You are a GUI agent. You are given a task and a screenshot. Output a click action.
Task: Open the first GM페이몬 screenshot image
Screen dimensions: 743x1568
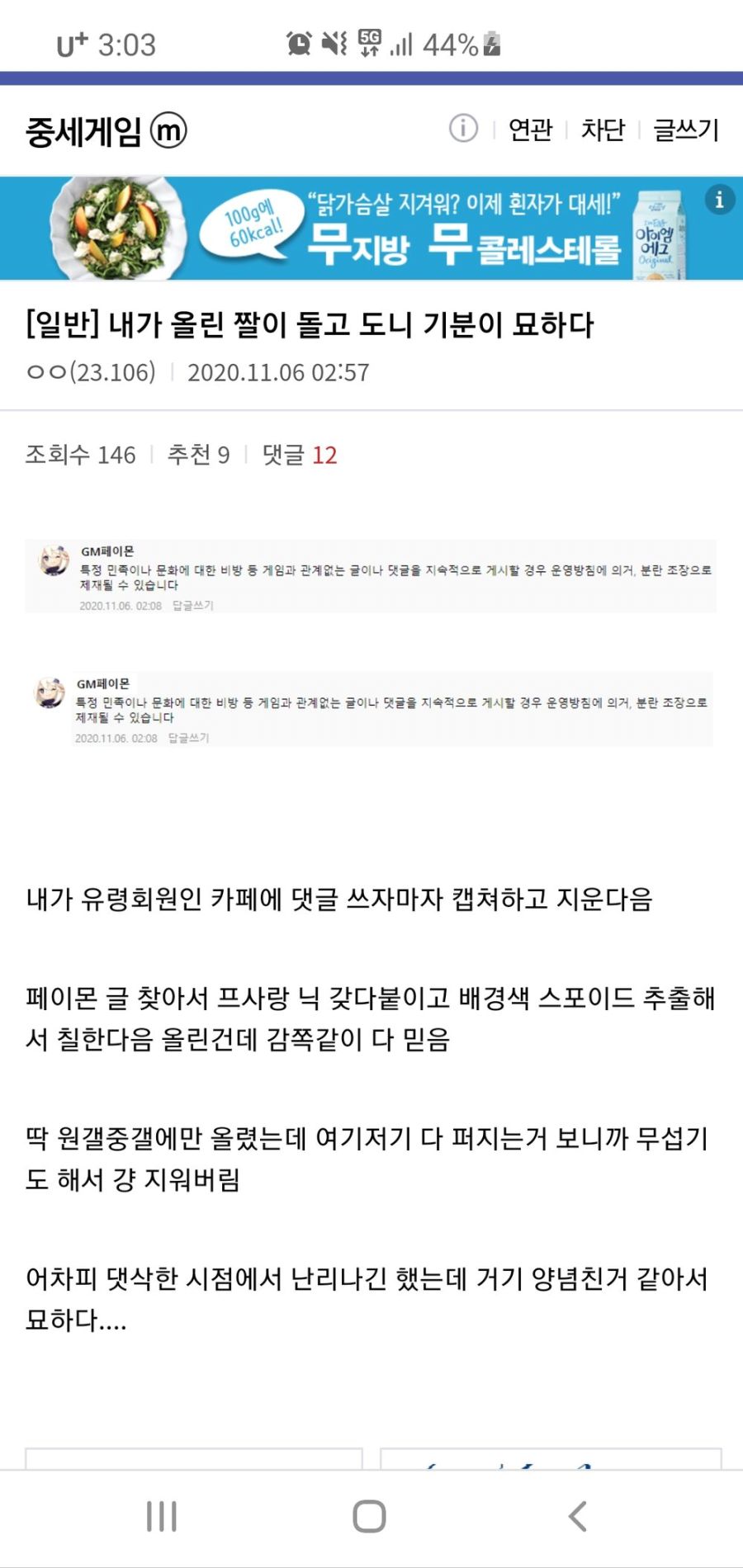coord(371,576)
